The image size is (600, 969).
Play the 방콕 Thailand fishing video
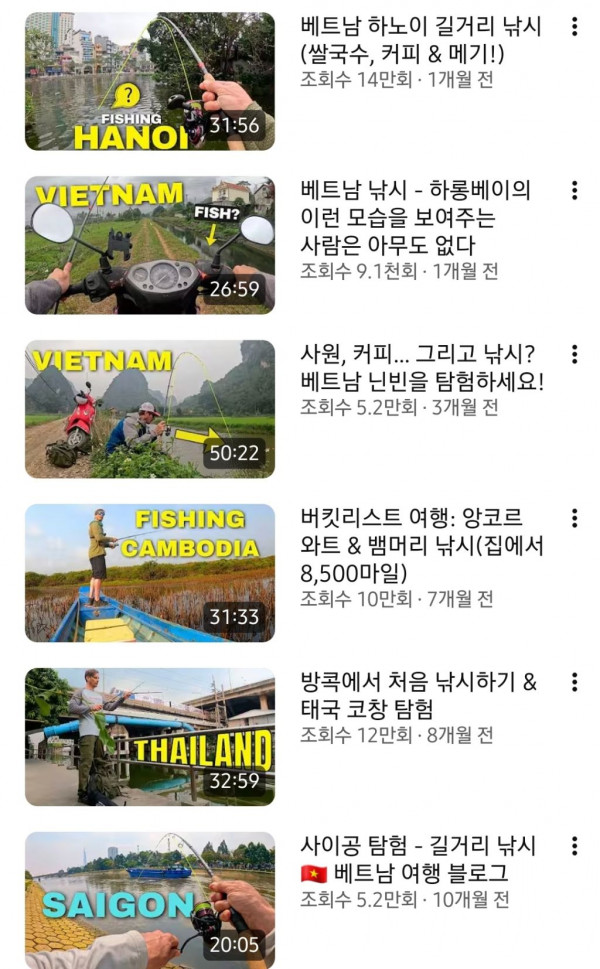click(x=150, y=737)
